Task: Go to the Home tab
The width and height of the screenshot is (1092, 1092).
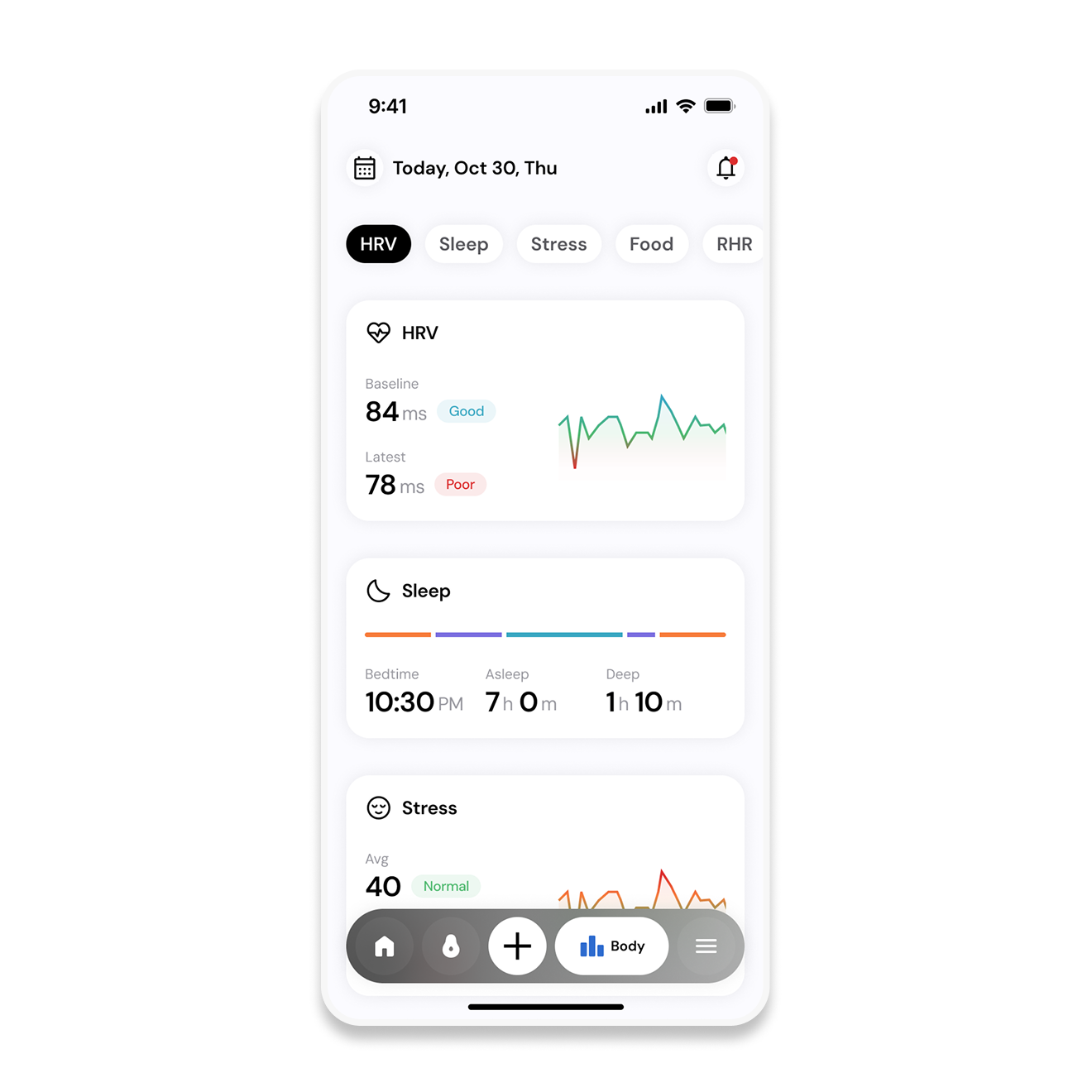Action: [x=385, y=946]
